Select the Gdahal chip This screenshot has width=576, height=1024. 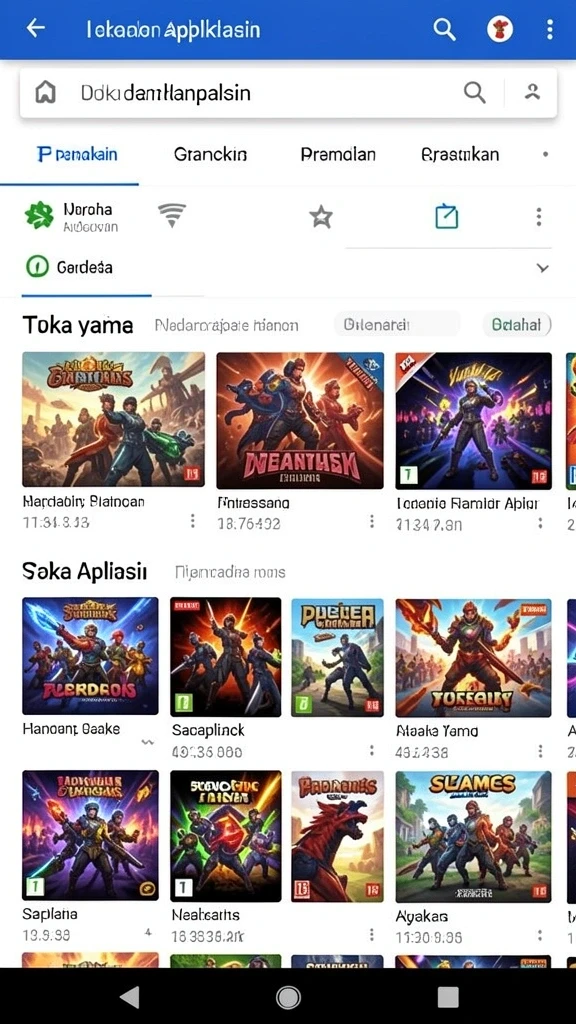(x=517, y=324)
